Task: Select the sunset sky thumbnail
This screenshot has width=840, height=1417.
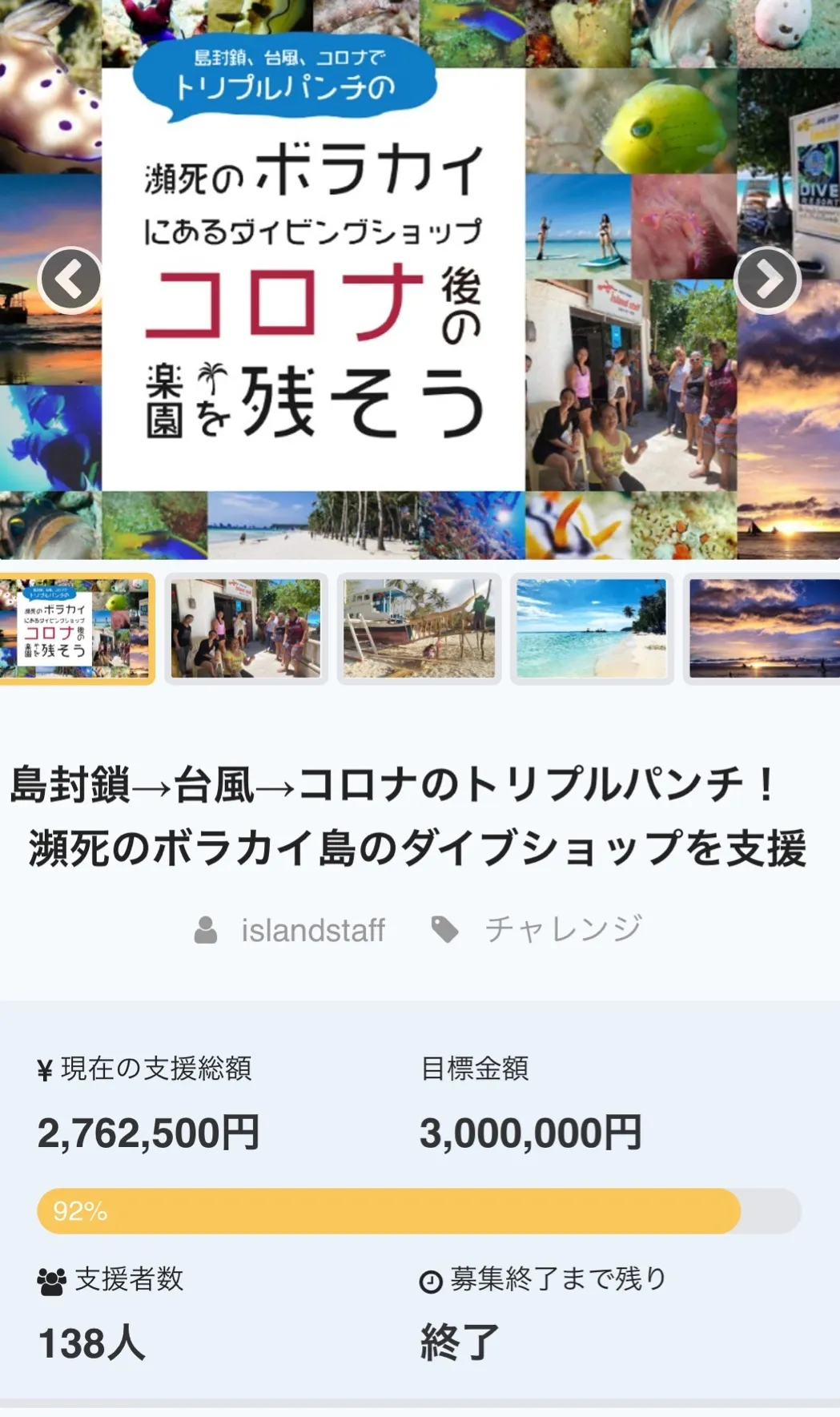Action: click(x=762, y=629)
